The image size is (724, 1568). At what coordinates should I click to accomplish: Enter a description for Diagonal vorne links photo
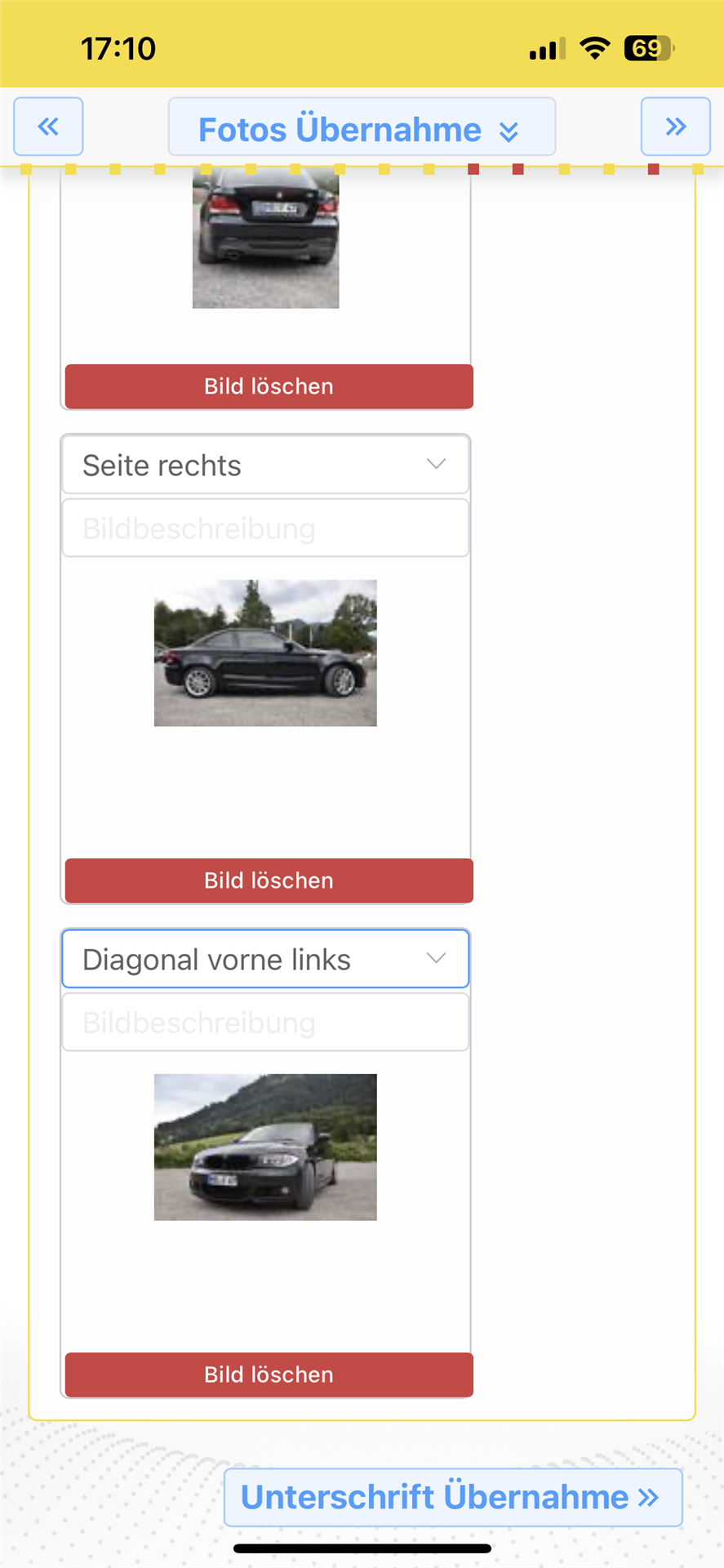pos(265,1022)
